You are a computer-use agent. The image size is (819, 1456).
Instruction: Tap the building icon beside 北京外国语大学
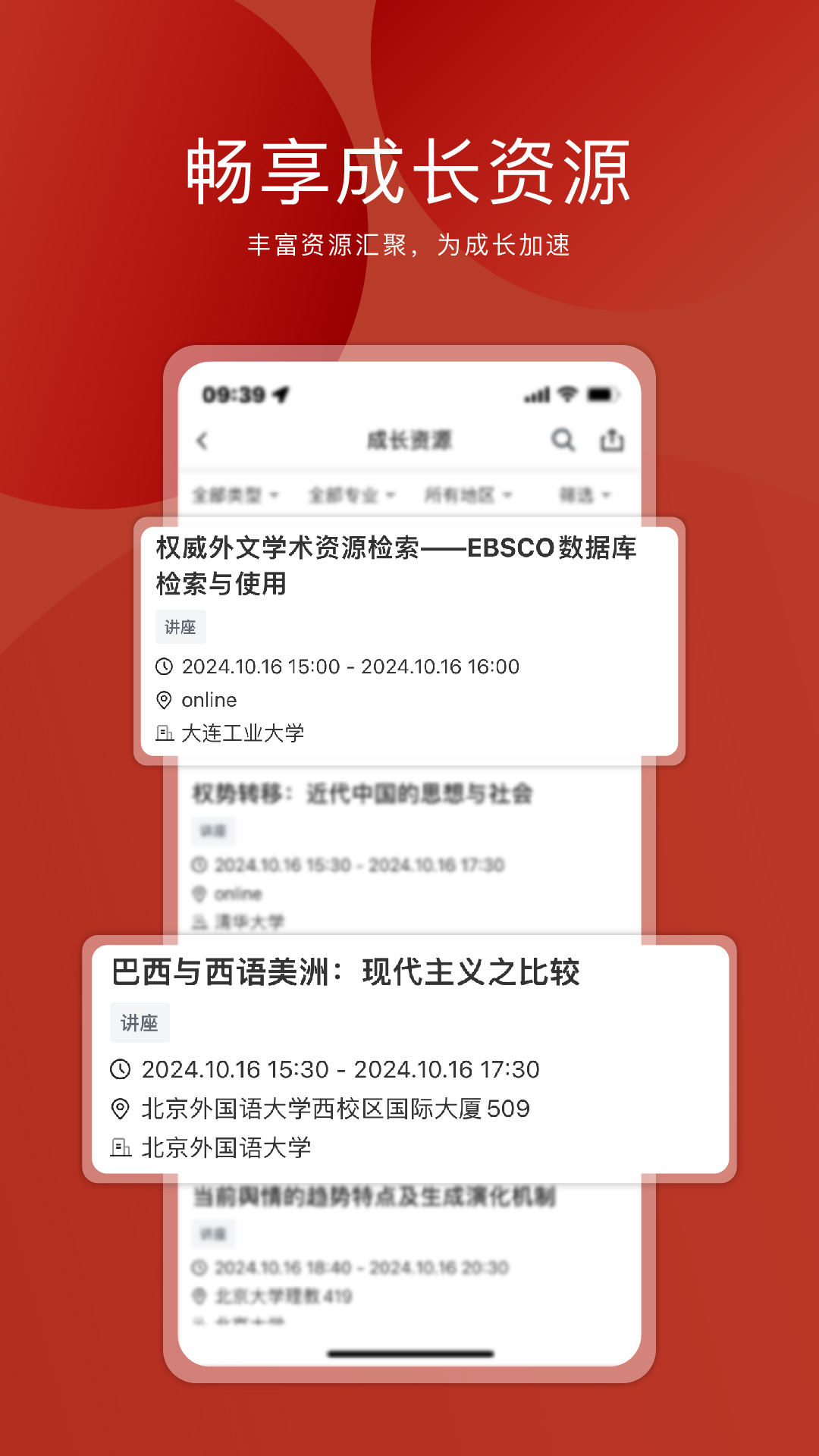point(121,1147)
